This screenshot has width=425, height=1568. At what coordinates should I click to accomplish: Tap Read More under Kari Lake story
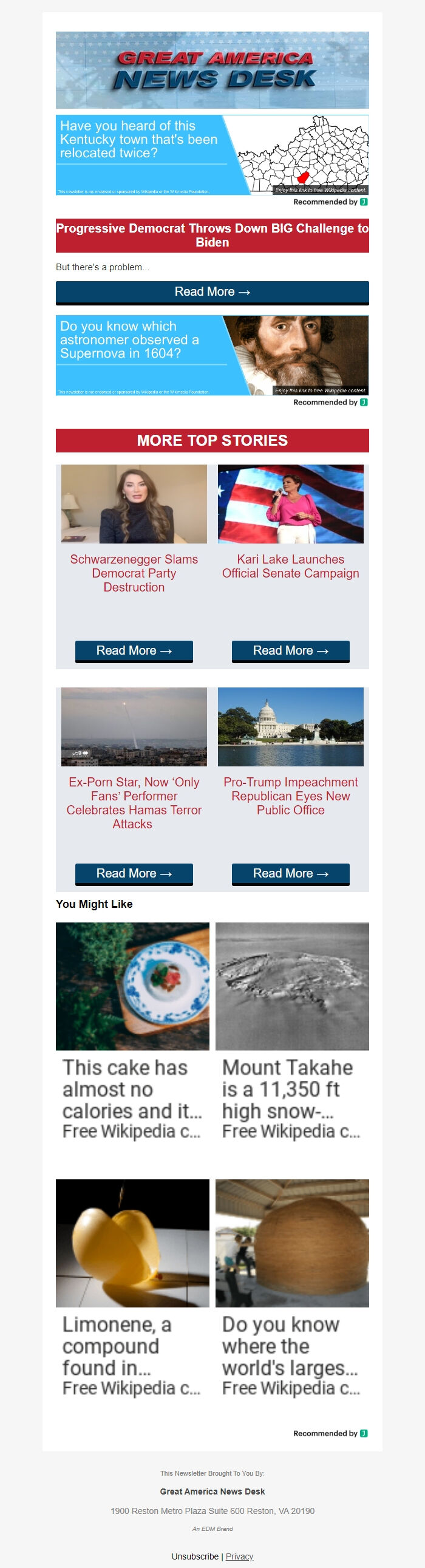[290, 650]
